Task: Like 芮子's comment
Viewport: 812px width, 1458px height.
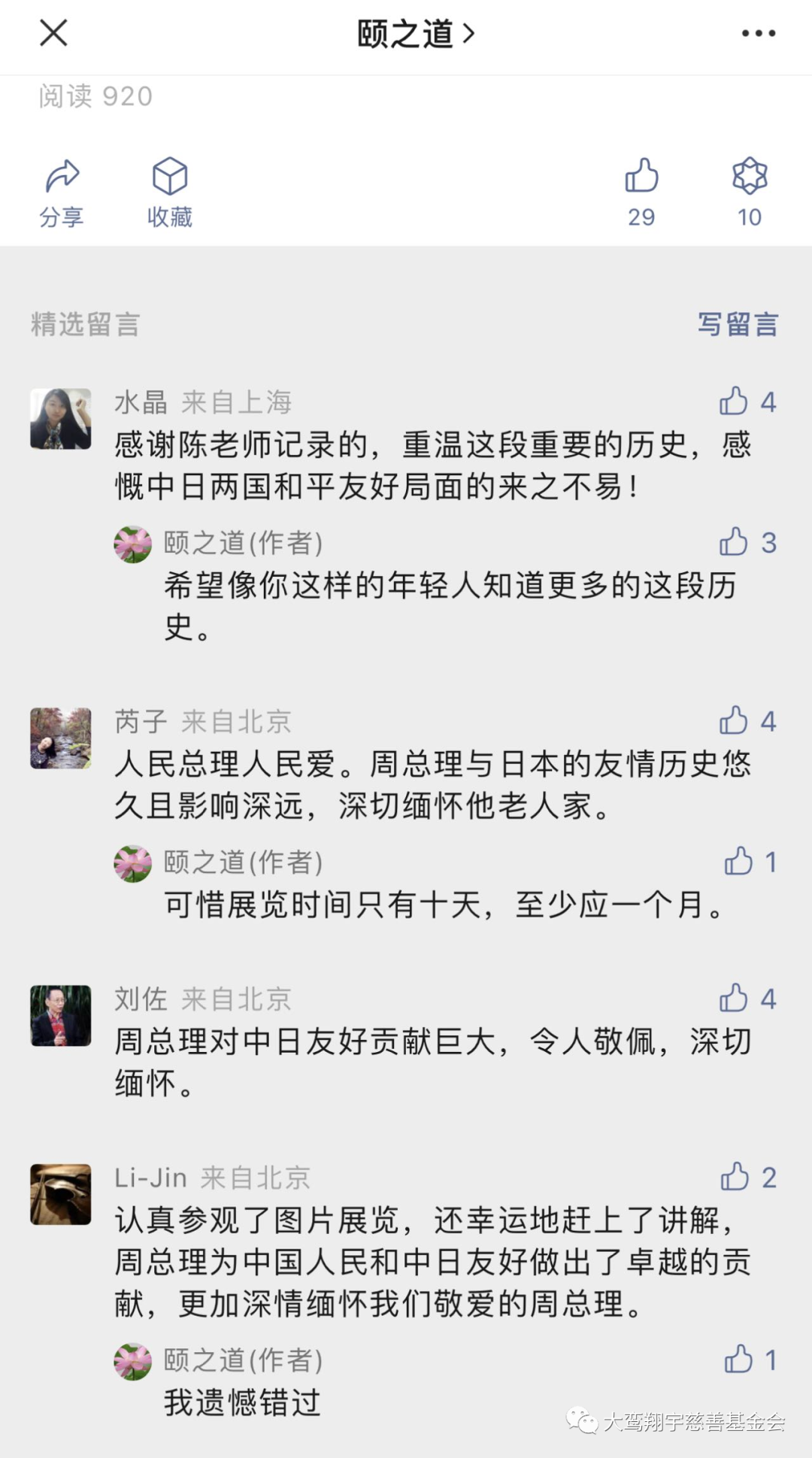Action: point(735,721)
